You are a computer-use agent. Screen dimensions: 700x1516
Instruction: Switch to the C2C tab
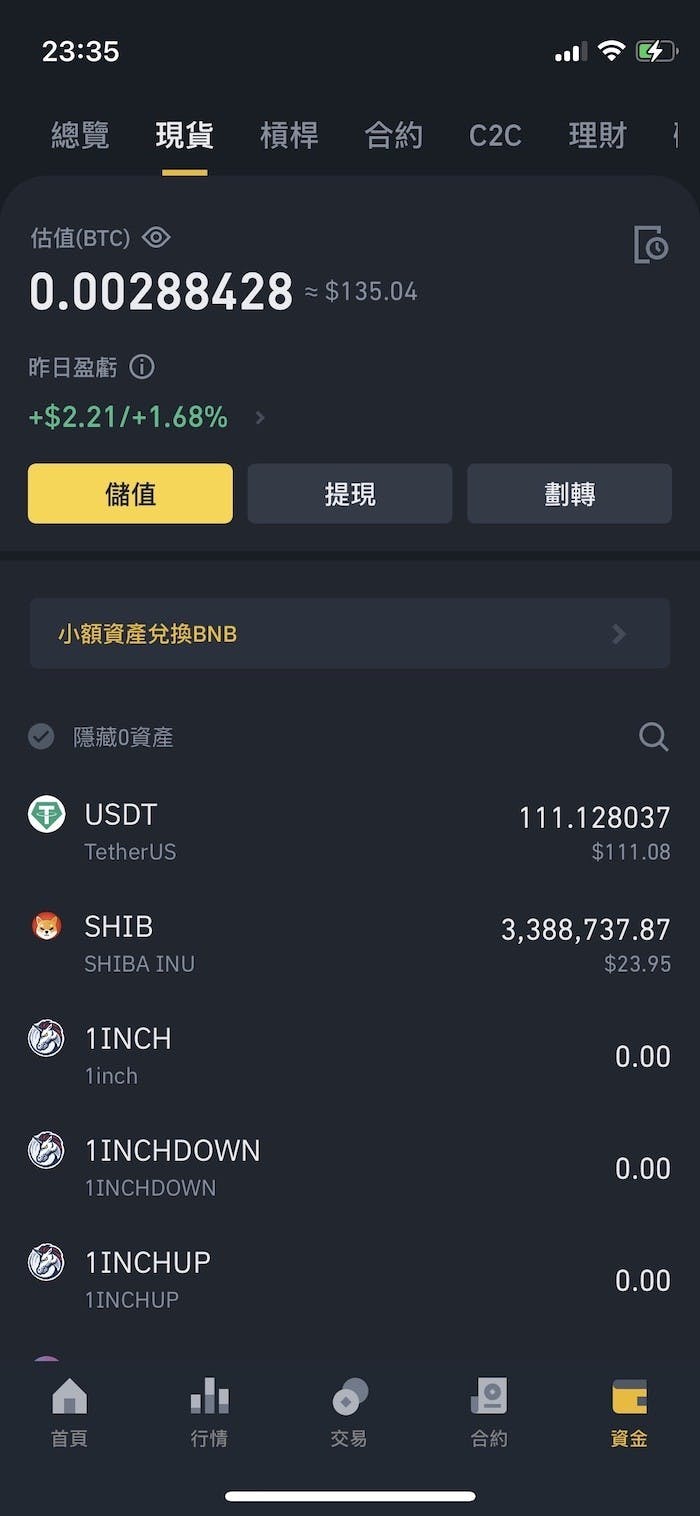pos(495,135)
